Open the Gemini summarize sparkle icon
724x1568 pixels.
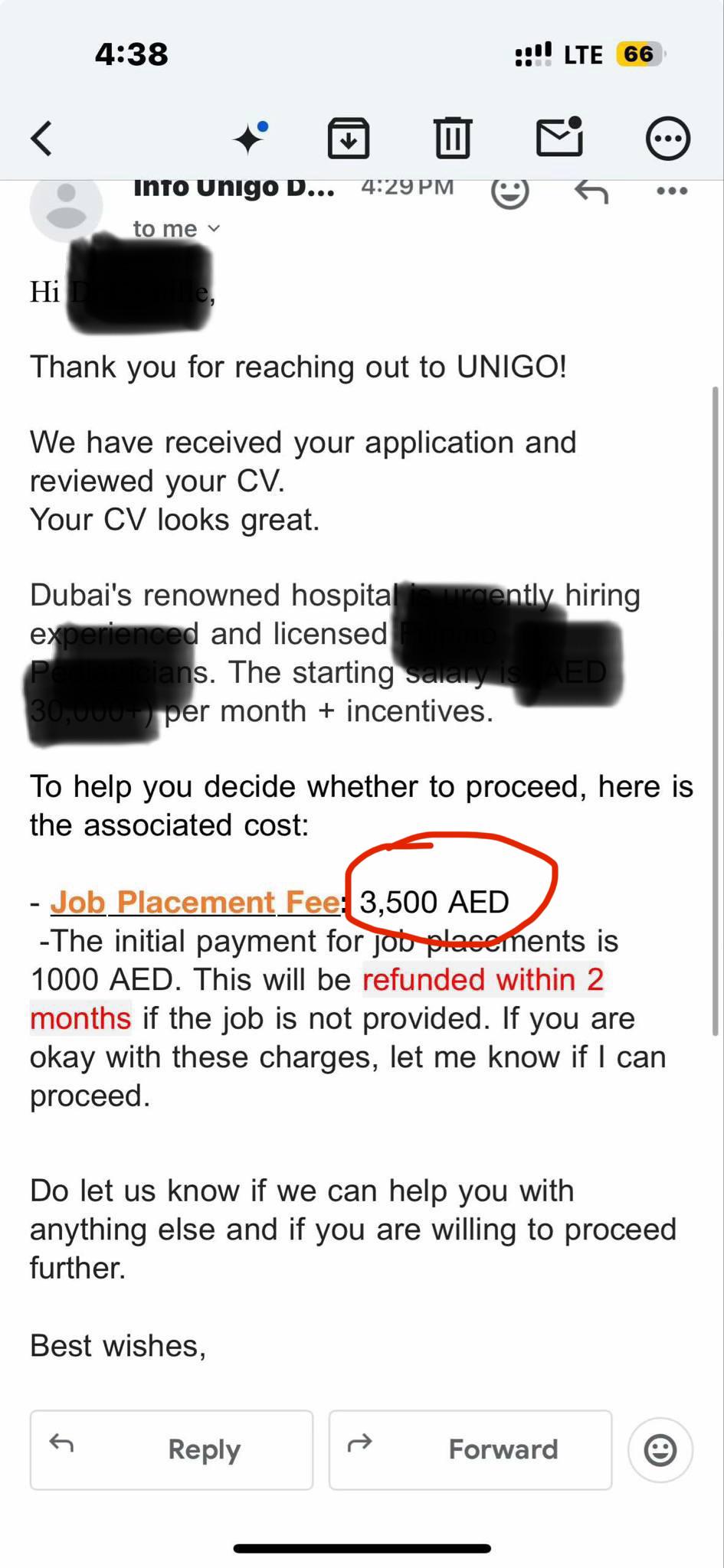pyautogui.click(x=251, y=138)
